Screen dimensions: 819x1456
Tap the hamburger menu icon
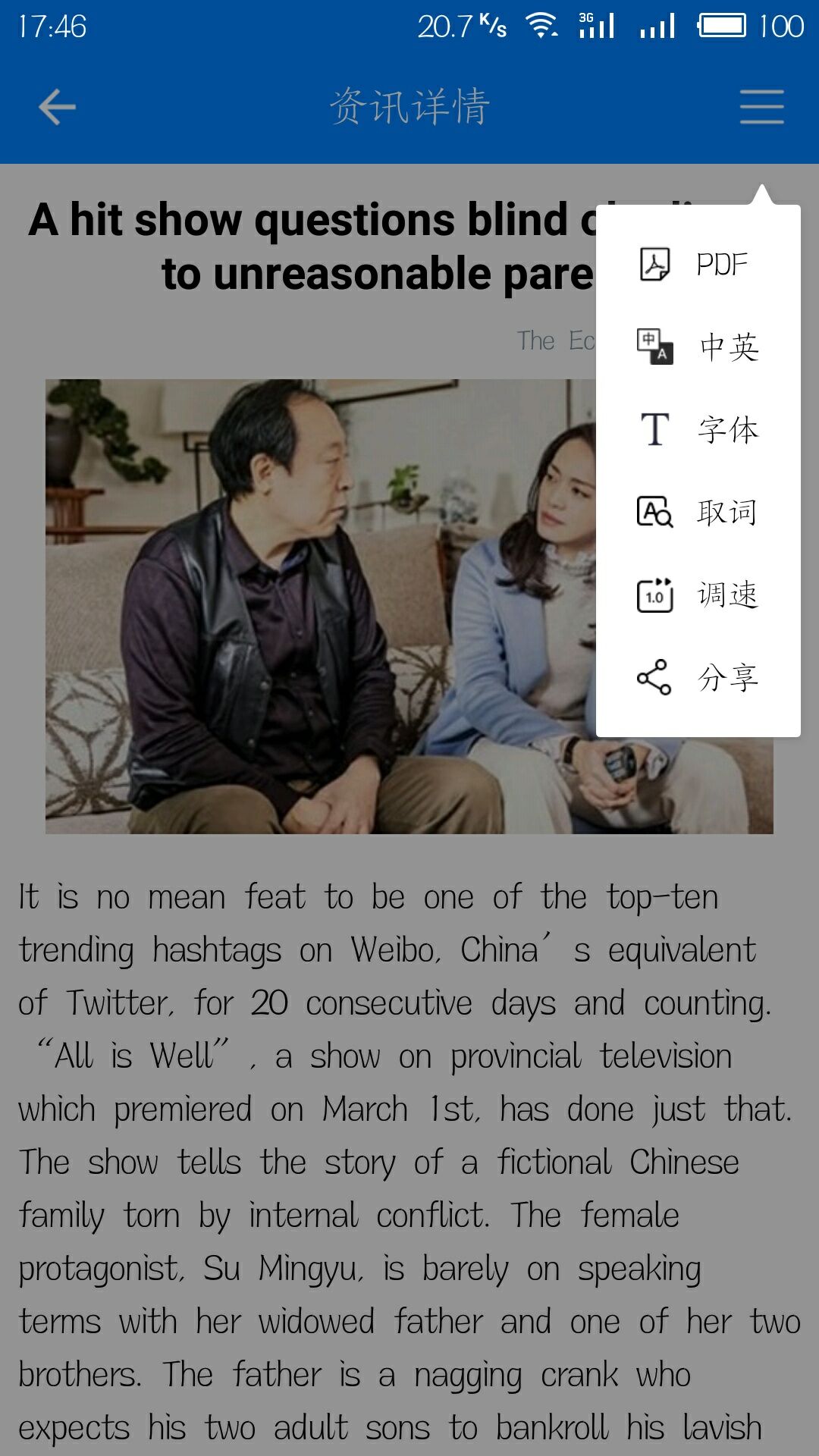[x=761, y=107]
